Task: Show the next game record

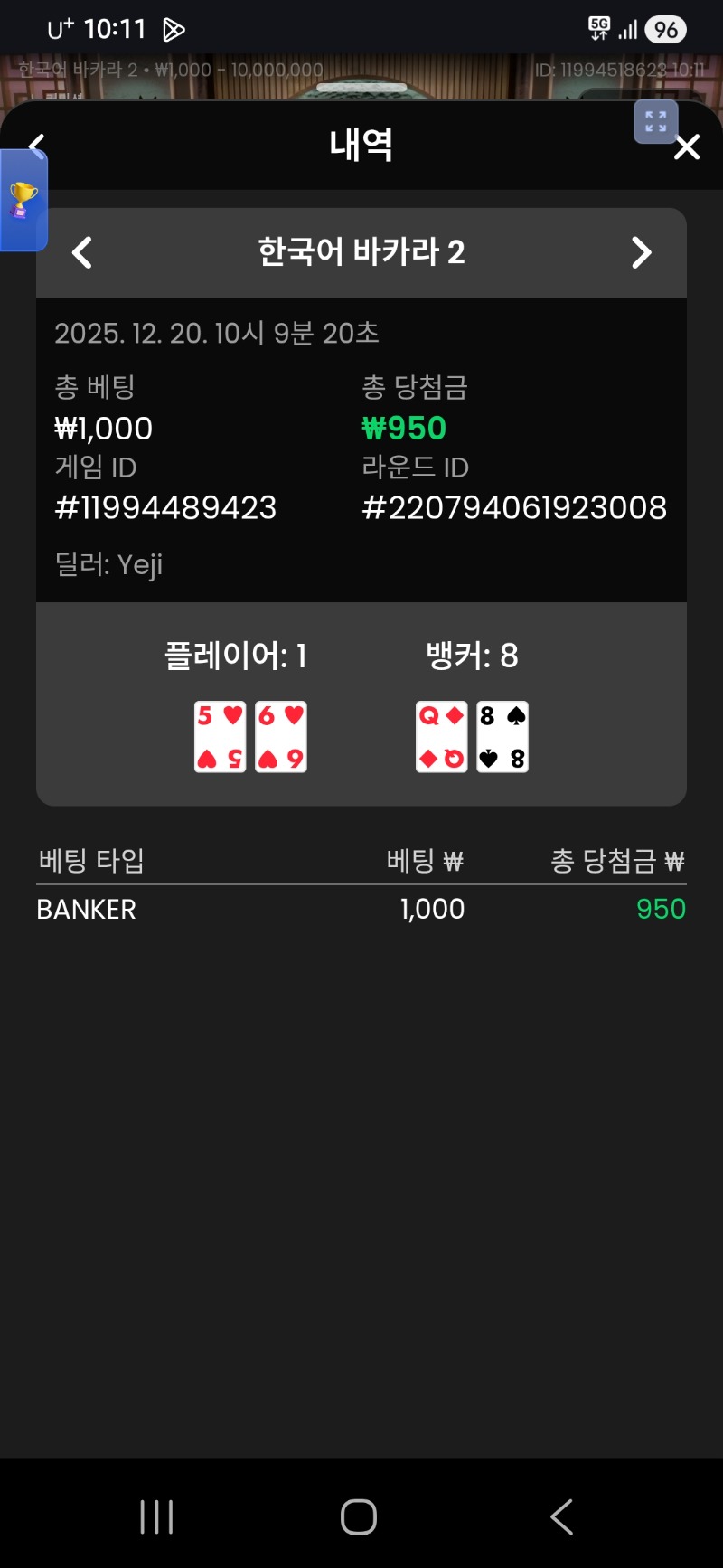Action: 641,253
